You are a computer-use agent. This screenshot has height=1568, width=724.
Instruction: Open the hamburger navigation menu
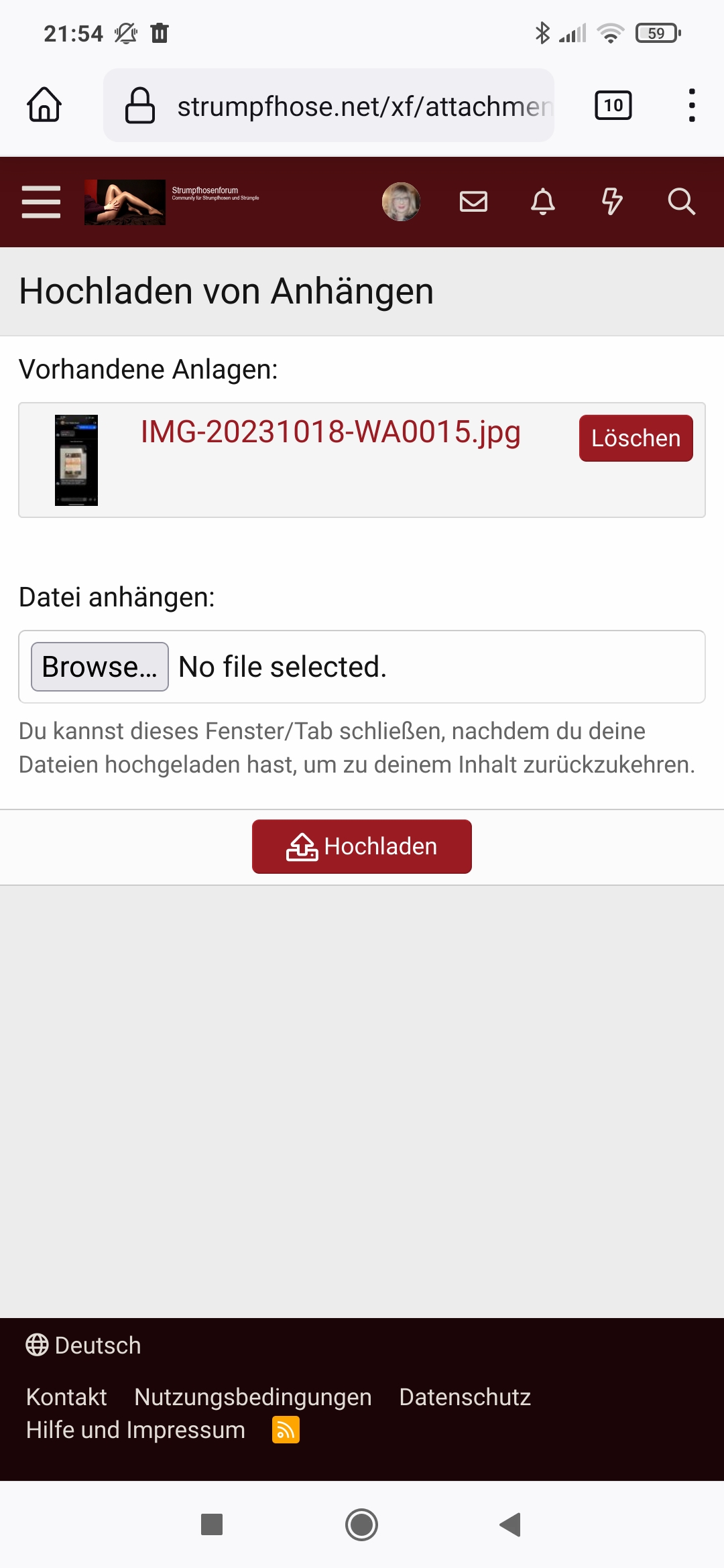click(x=41, y=202)
